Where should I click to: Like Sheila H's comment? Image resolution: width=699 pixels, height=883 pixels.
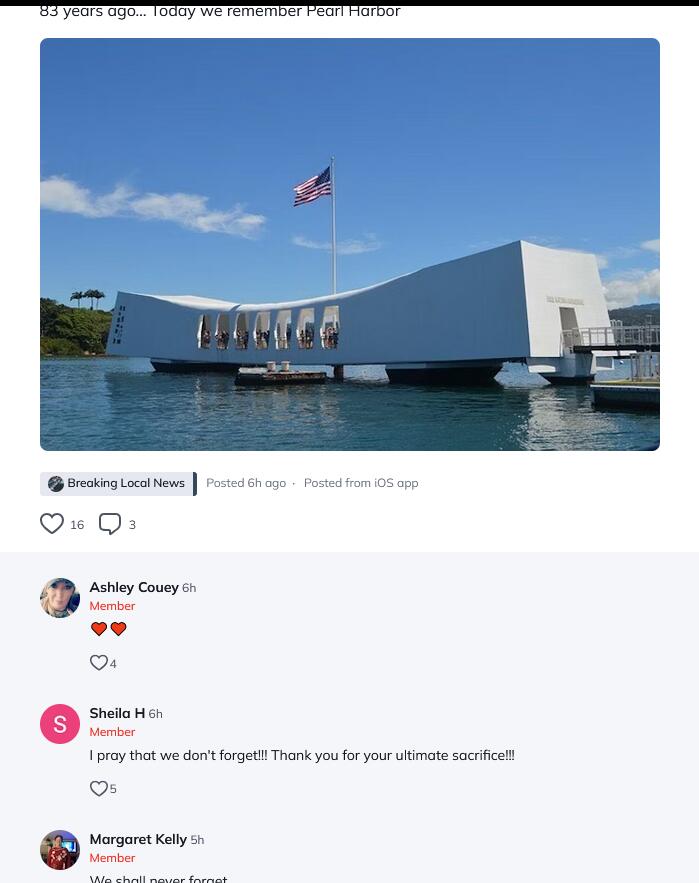click(x=99, y=789)
